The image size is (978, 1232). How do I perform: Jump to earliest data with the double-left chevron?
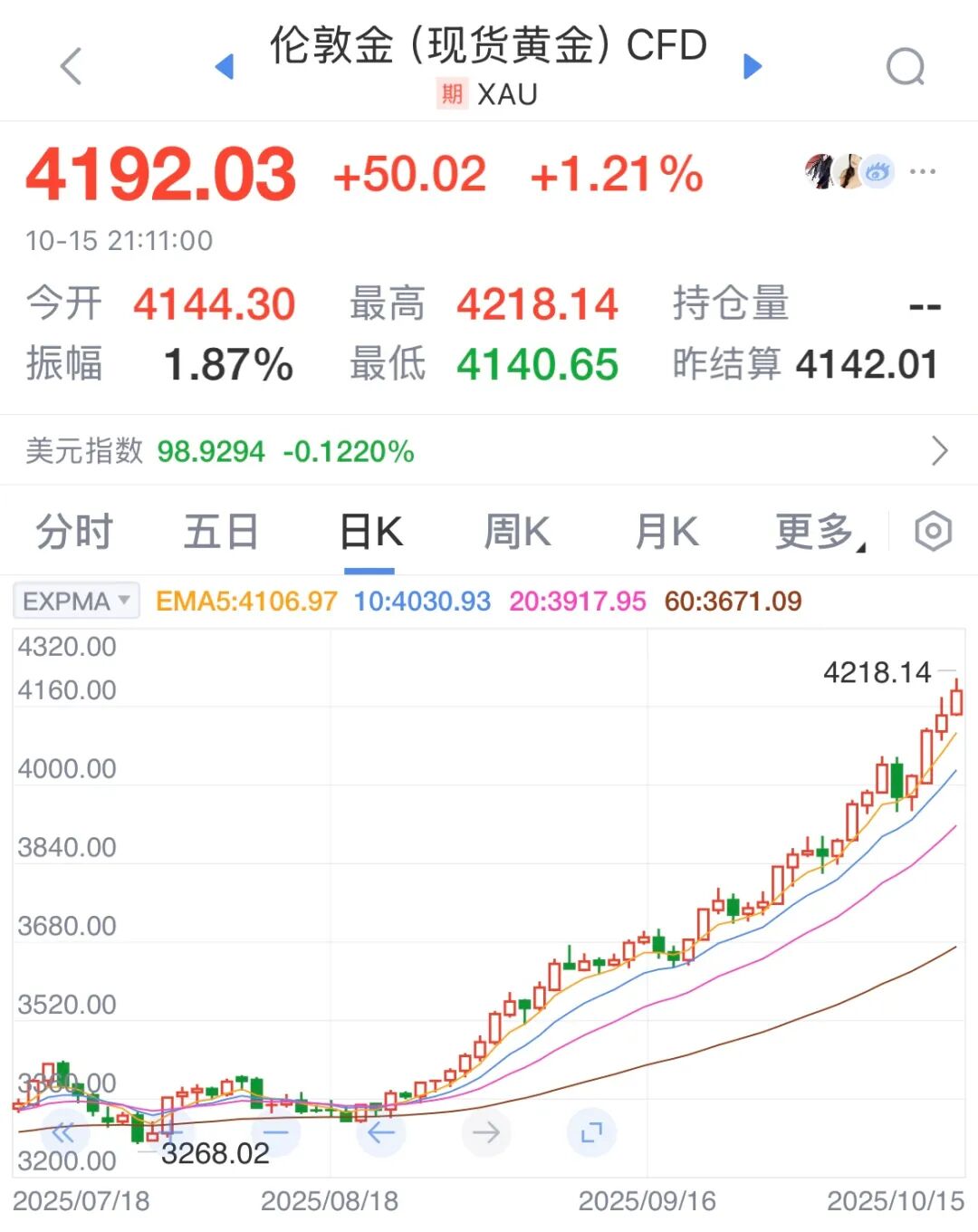click(x=62, y=1132)
